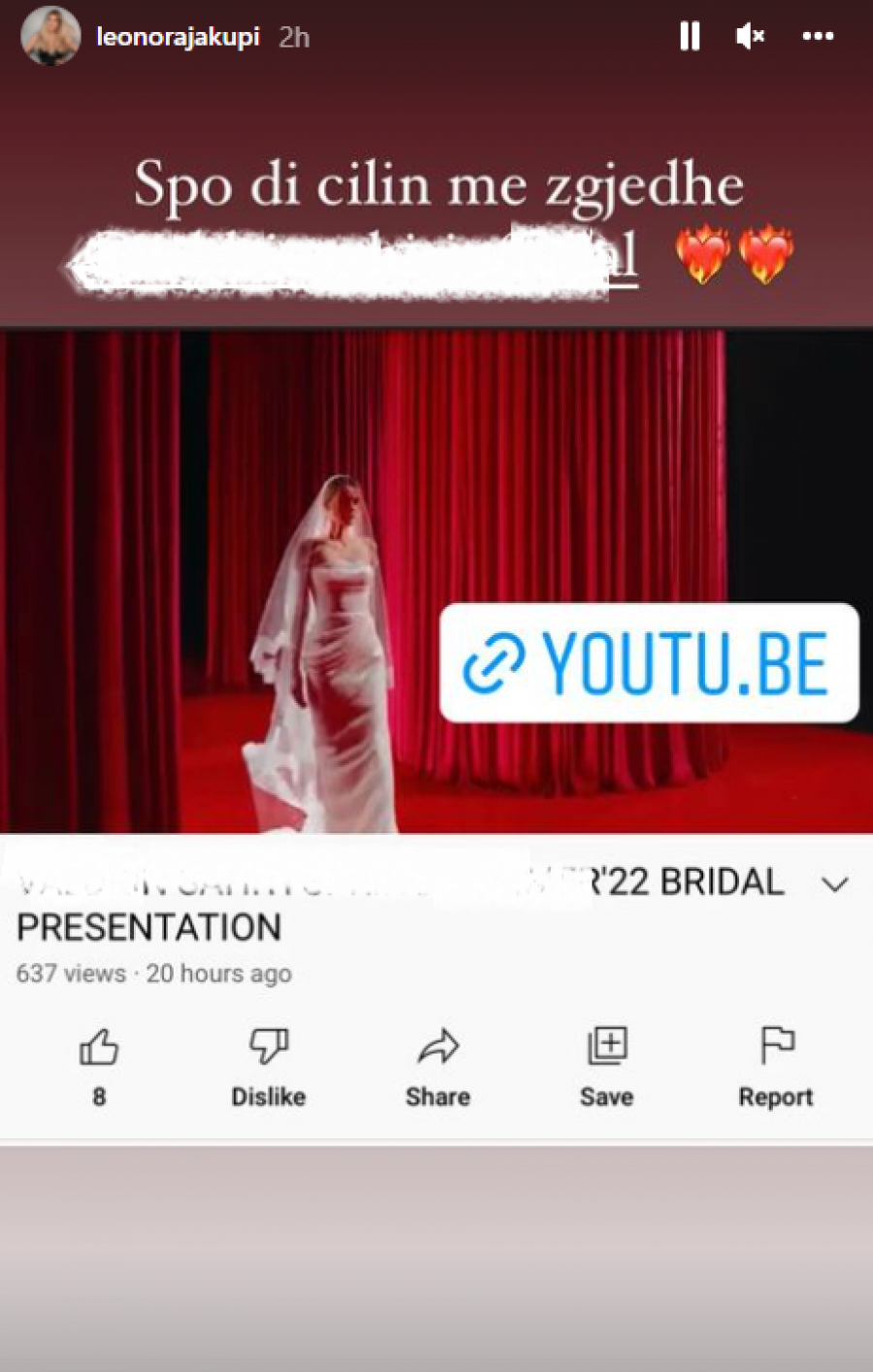Unmute the story sound
The width and height of the screenshot is (873, 1372).
(x=750, y=37)
